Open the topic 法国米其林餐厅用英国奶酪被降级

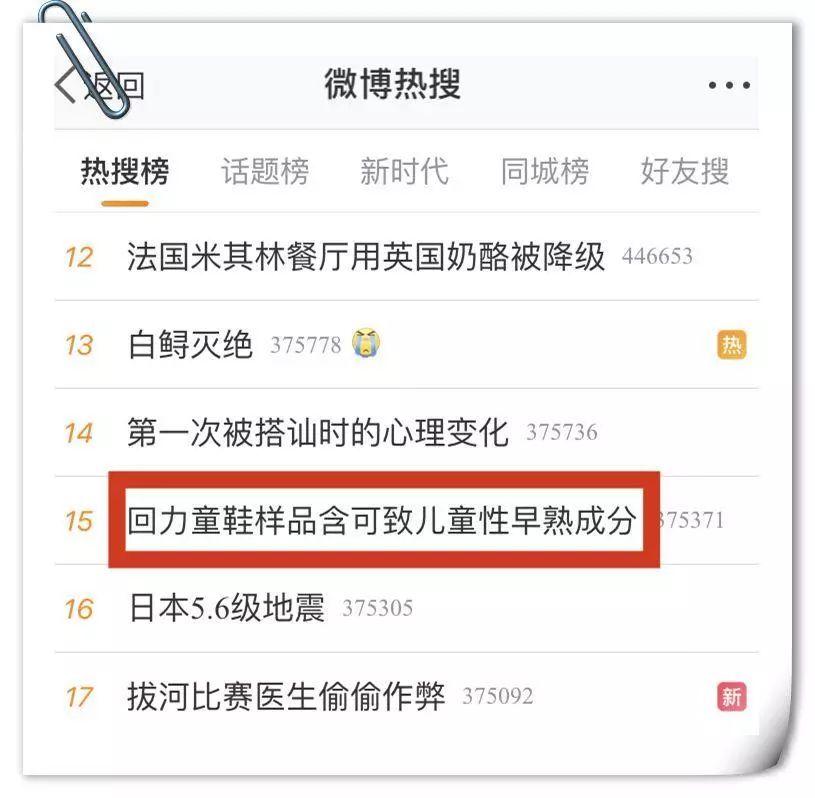[366, 257]
